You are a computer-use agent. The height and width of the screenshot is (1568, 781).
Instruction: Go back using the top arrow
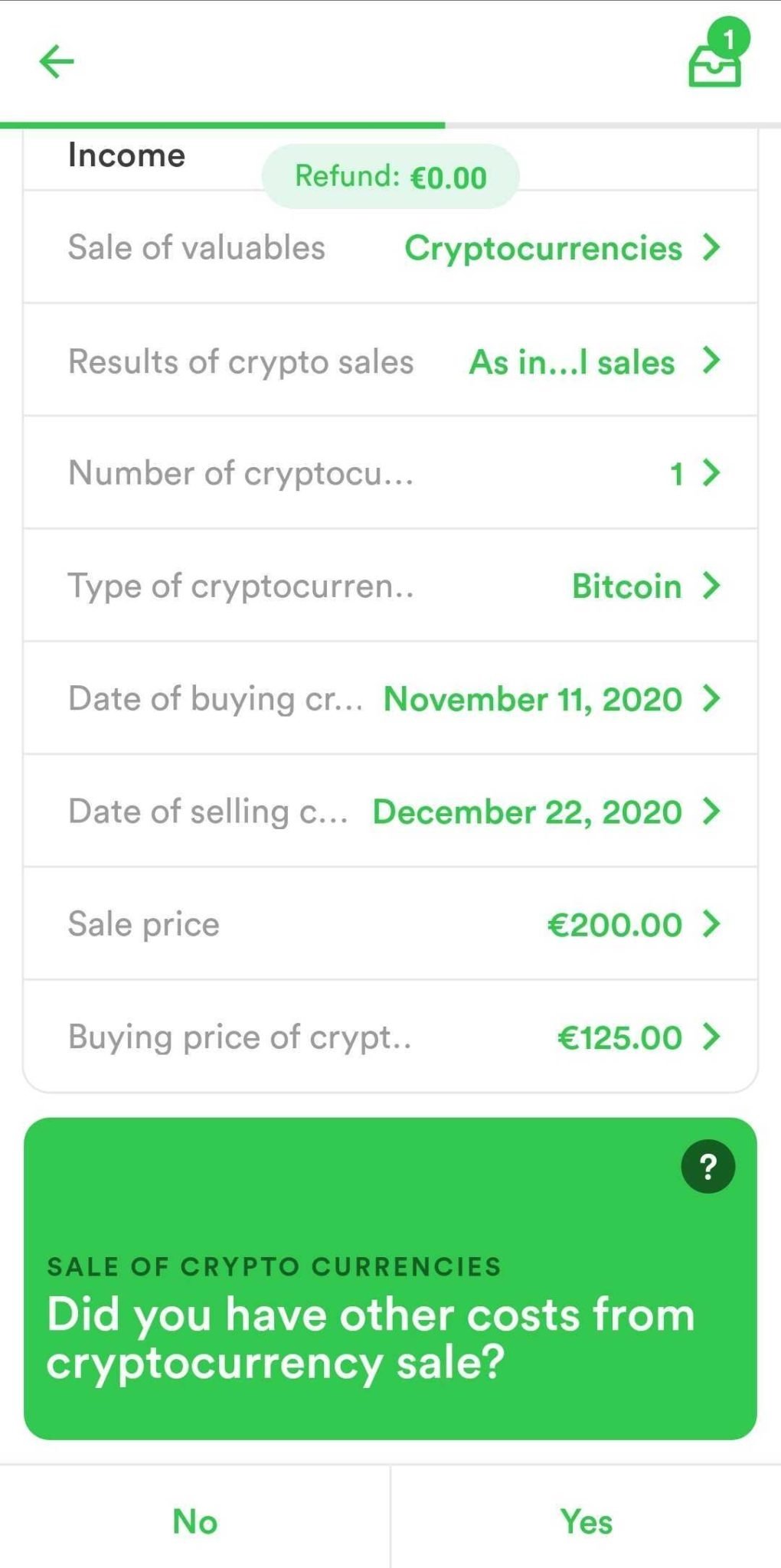pyautogui.click(x=57, y=61)
